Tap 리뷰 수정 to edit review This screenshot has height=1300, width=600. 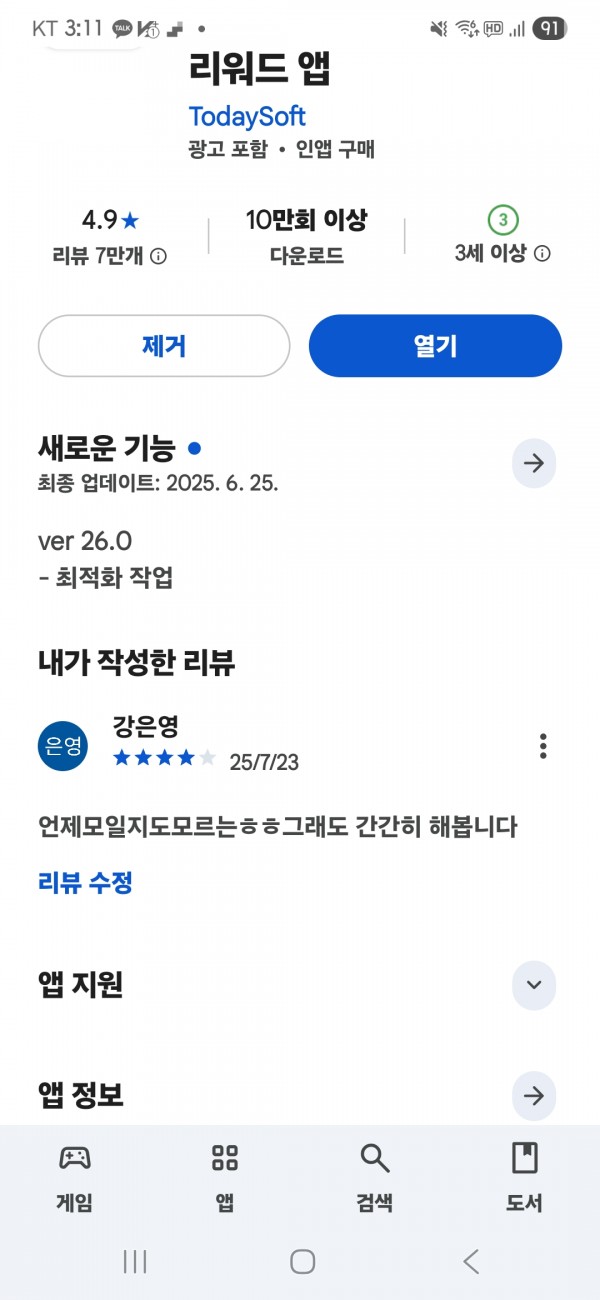click(85, 882)
